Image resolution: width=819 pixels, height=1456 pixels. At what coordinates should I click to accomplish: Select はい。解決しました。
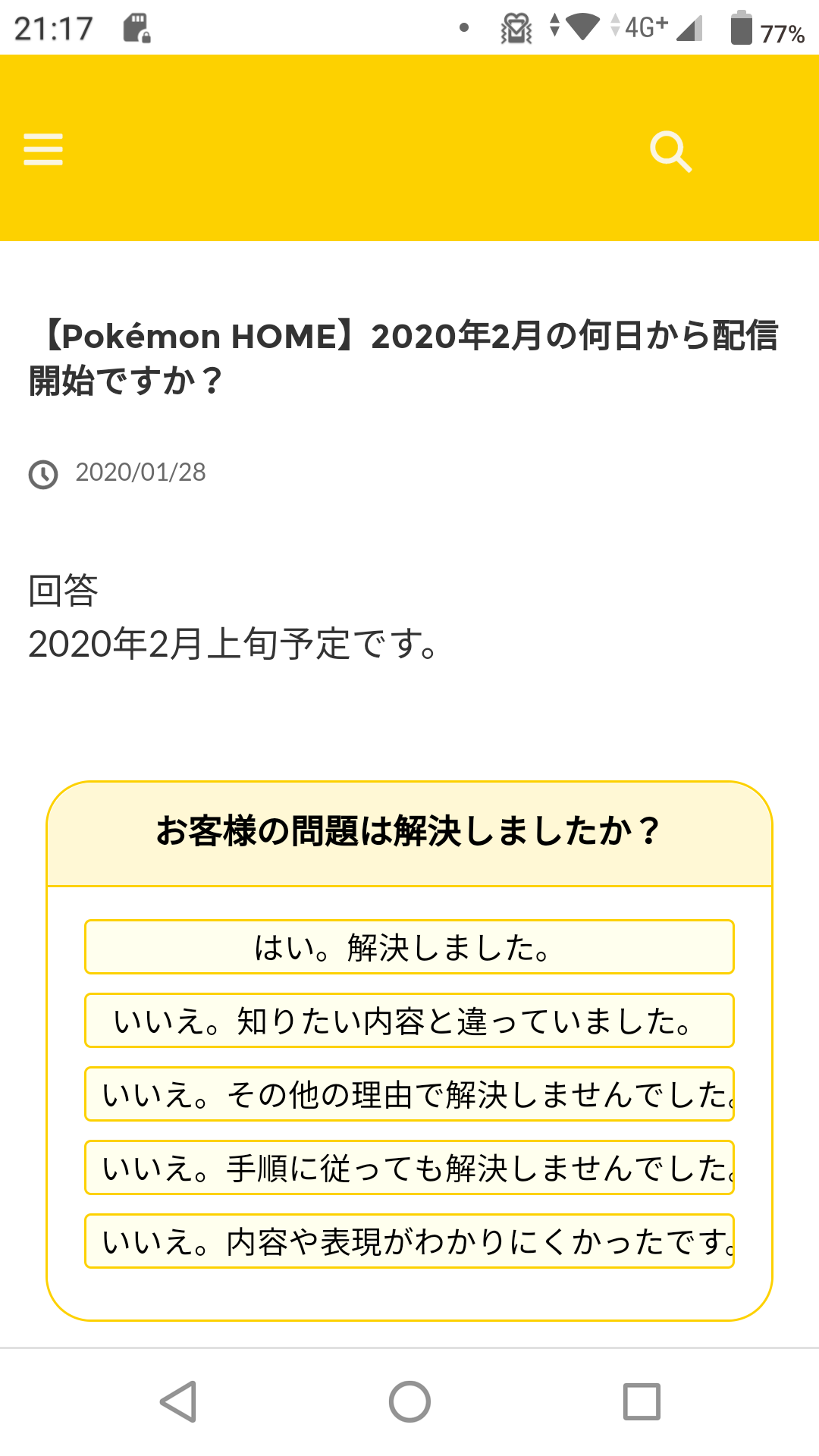[409, 947]
